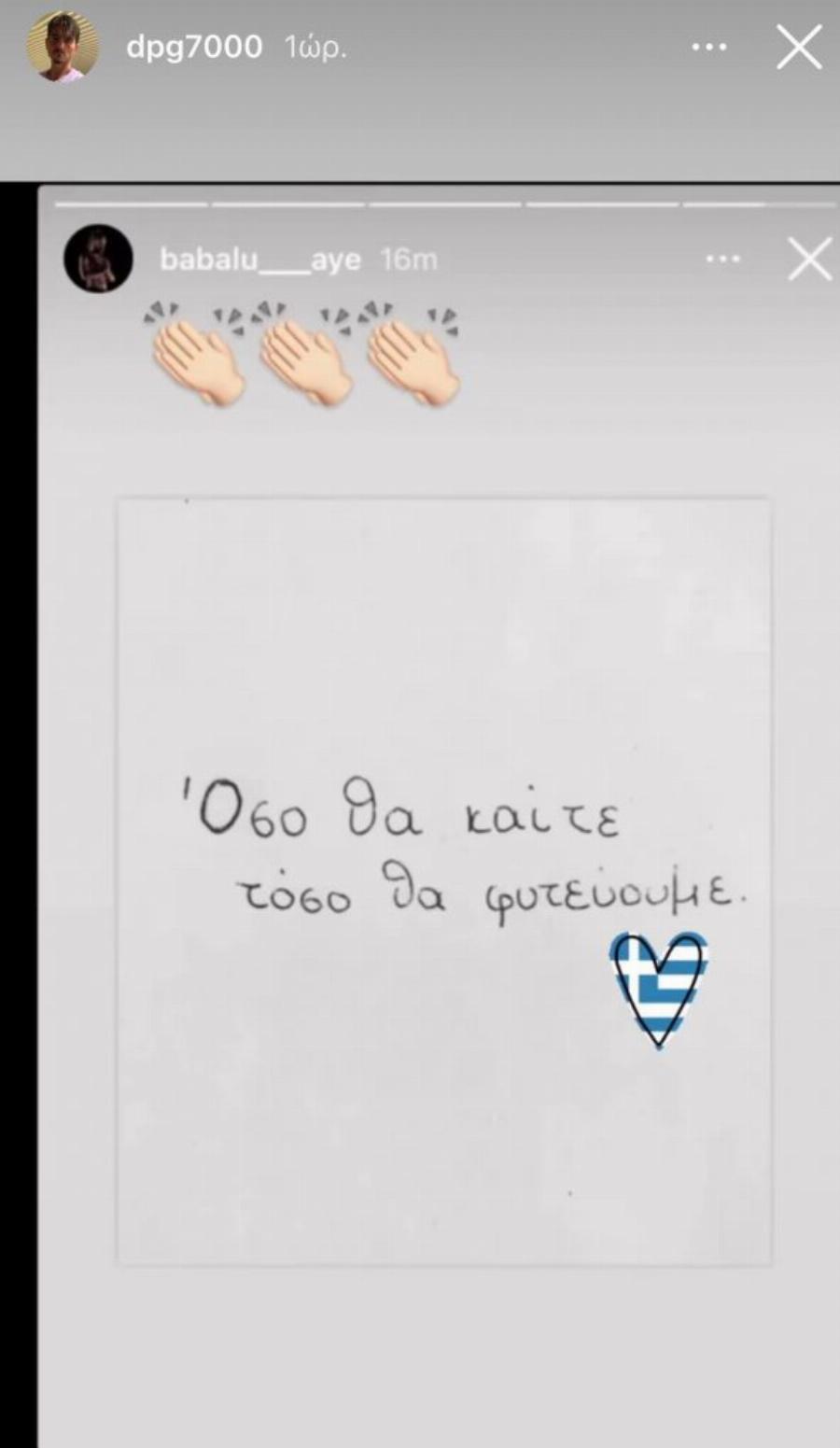
Task: Open the dpg7000 profile picture
Action: click(62, 47)
